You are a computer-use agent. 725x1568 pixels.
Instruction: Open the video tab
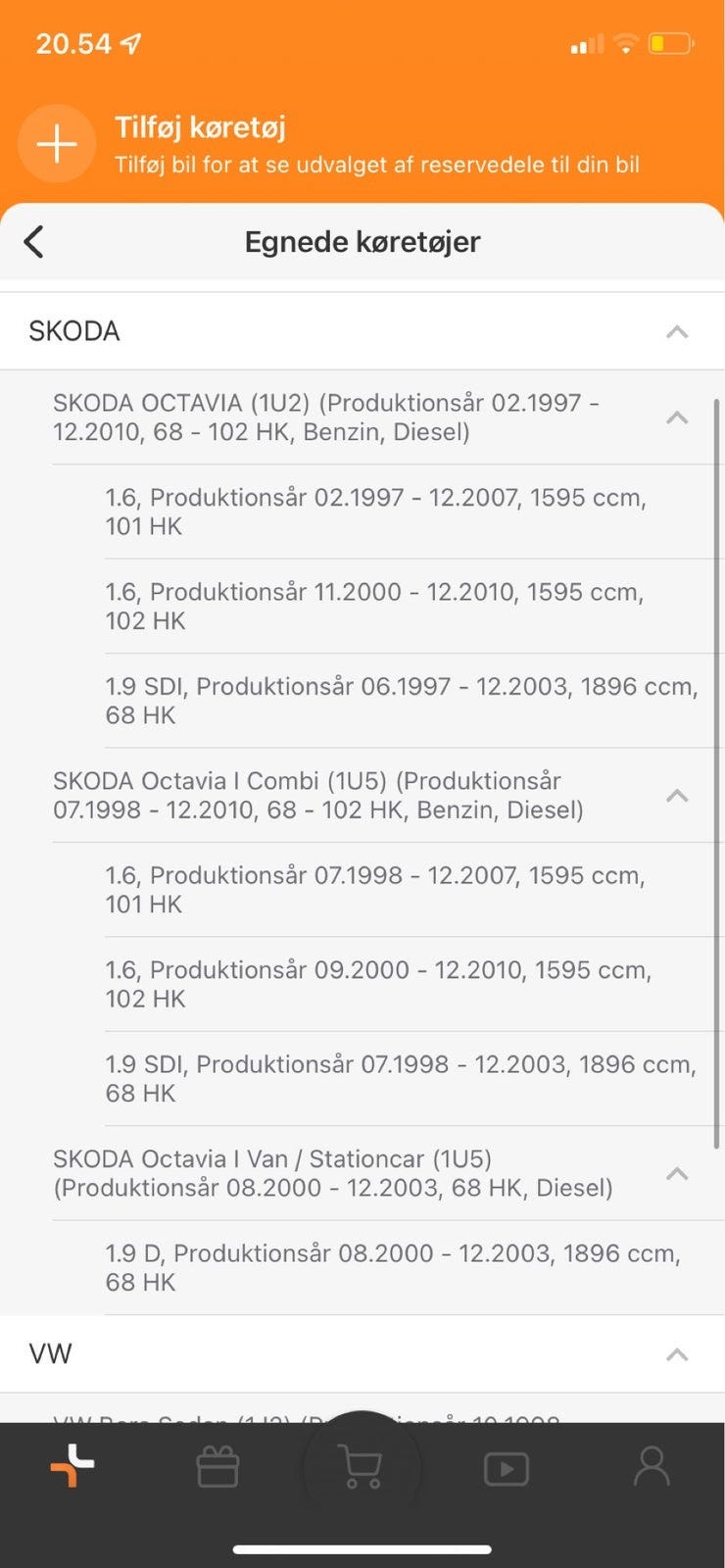coord(507,1469)
